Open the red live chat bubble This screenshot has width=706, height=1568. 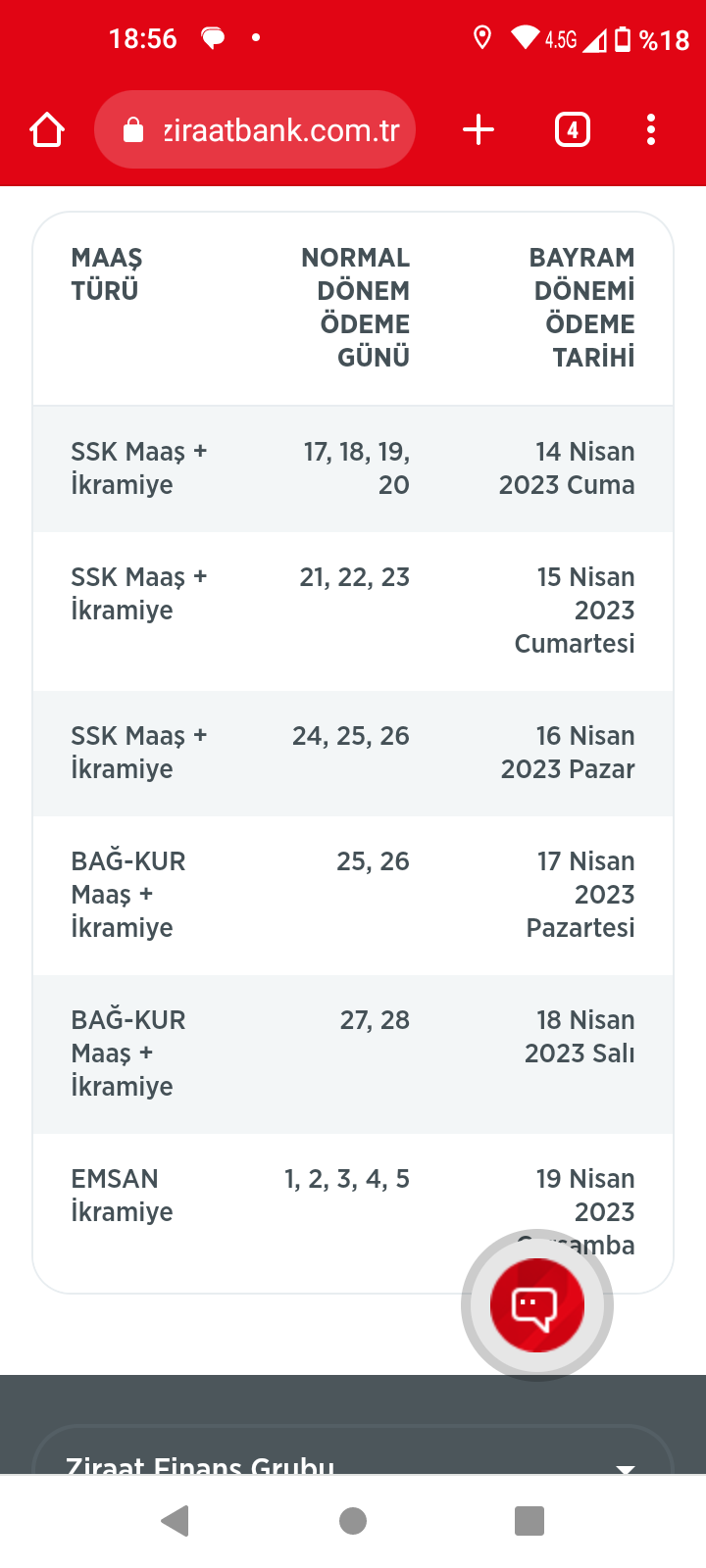(x=536, y=1305)
